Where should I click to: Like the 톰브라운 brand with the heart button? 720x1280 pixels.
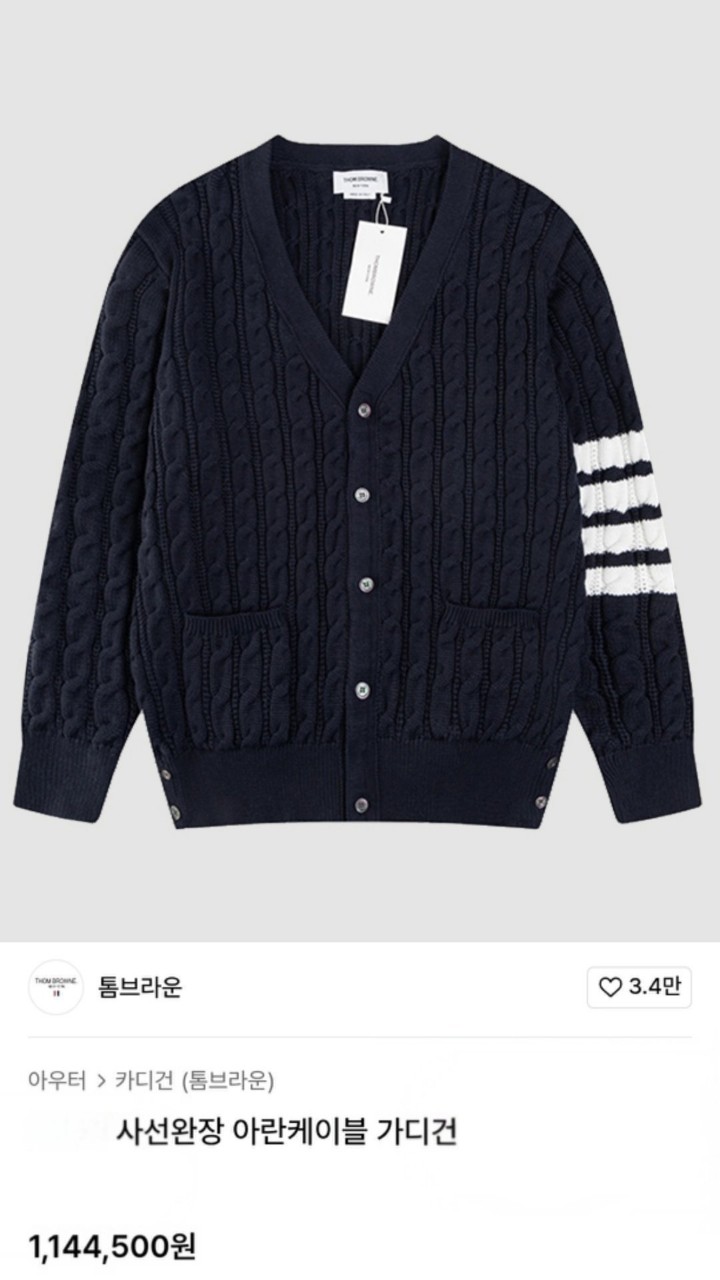click(638, 988)
